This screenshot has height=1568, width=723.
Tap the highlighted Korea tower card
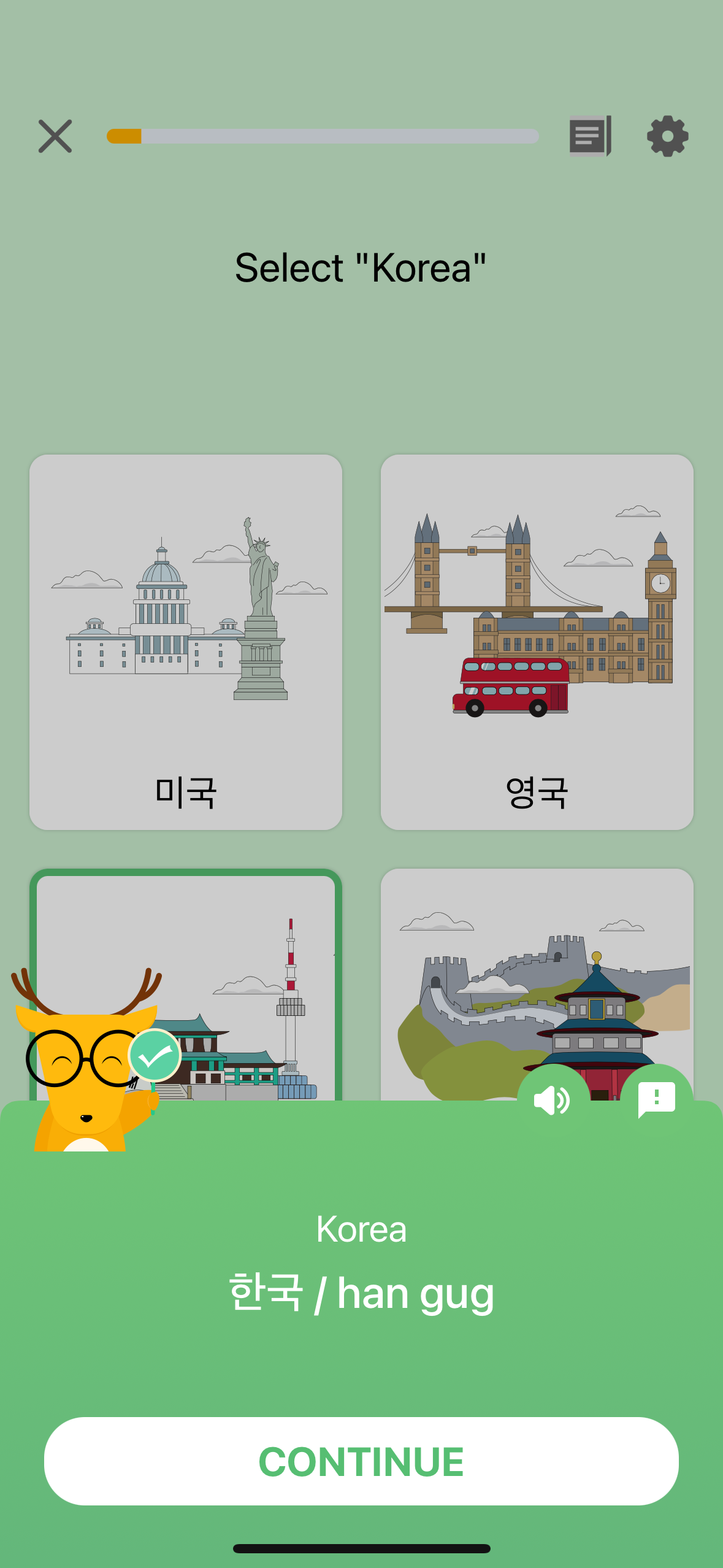coord(245,988)
